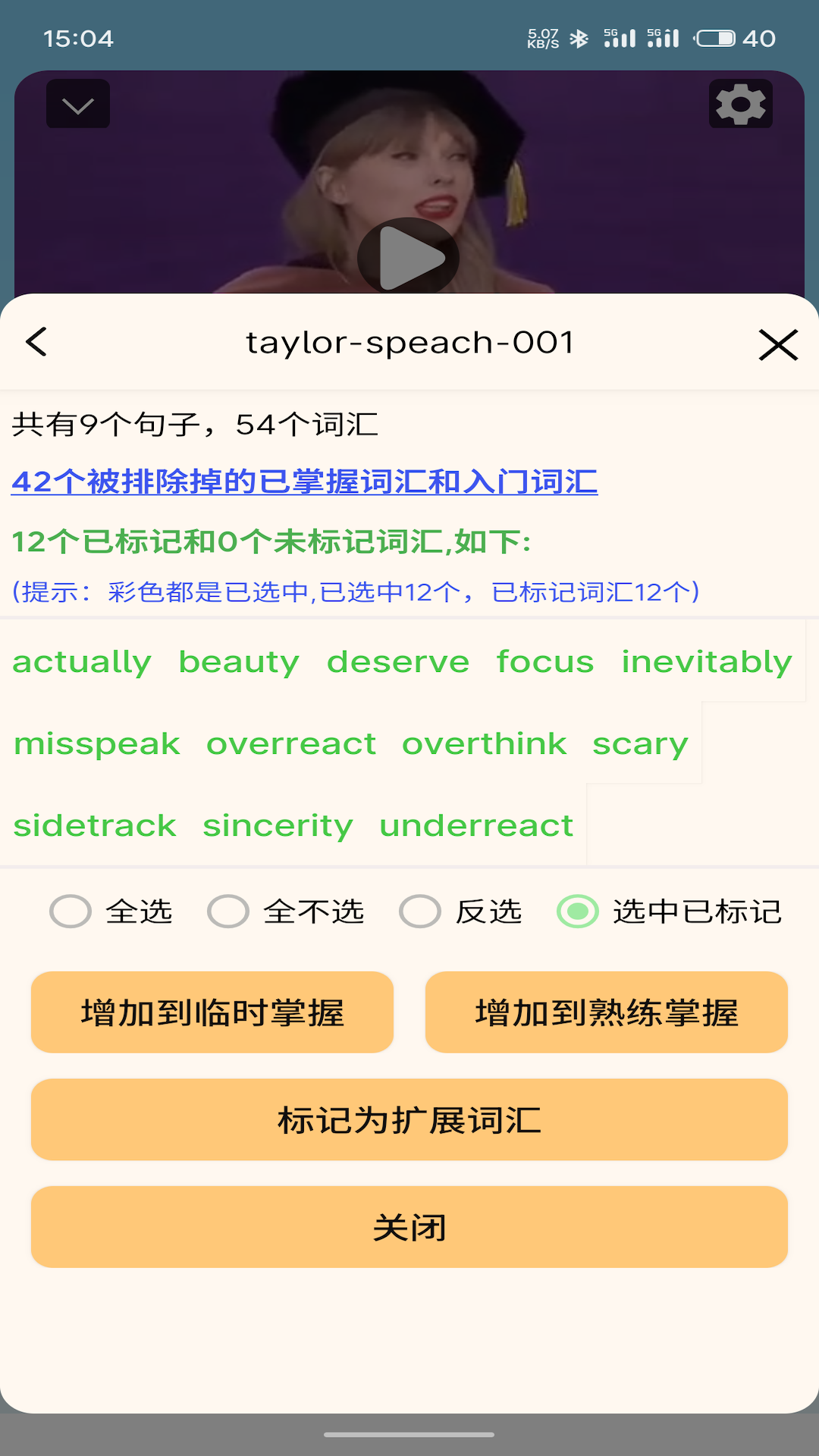
Task: Select the 全选 radio button
Action: click(x=71, y=912)
